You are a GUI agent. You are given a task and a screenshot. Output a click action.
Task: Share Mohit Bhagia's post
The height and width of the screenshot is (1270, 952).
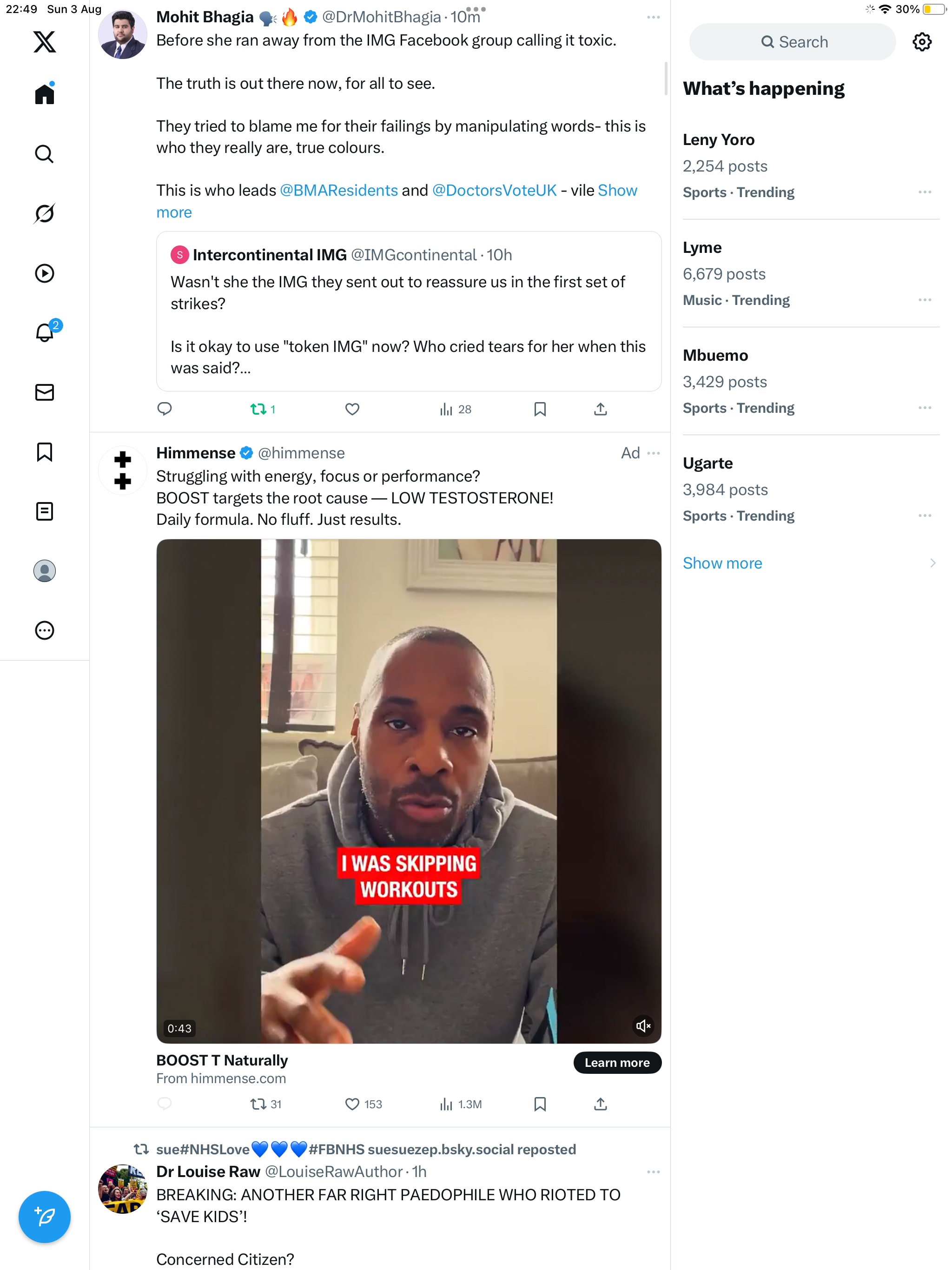(600, 410)
